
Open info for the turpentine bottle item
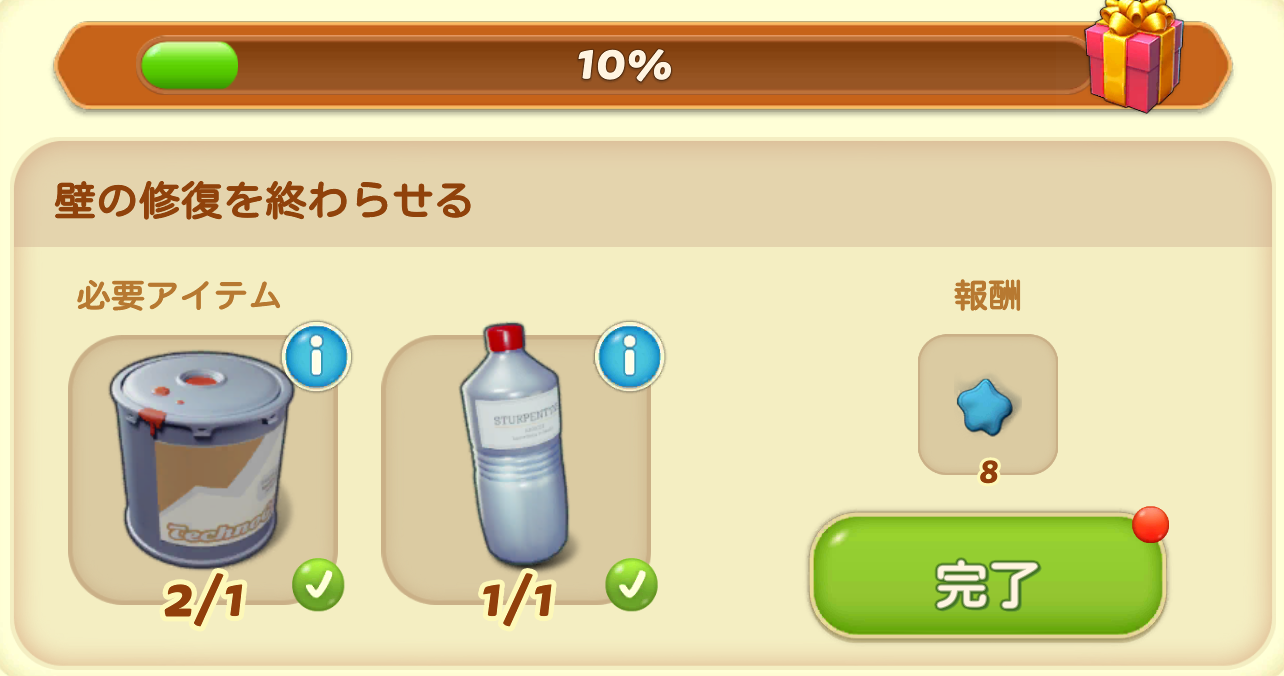click(629, 356)
